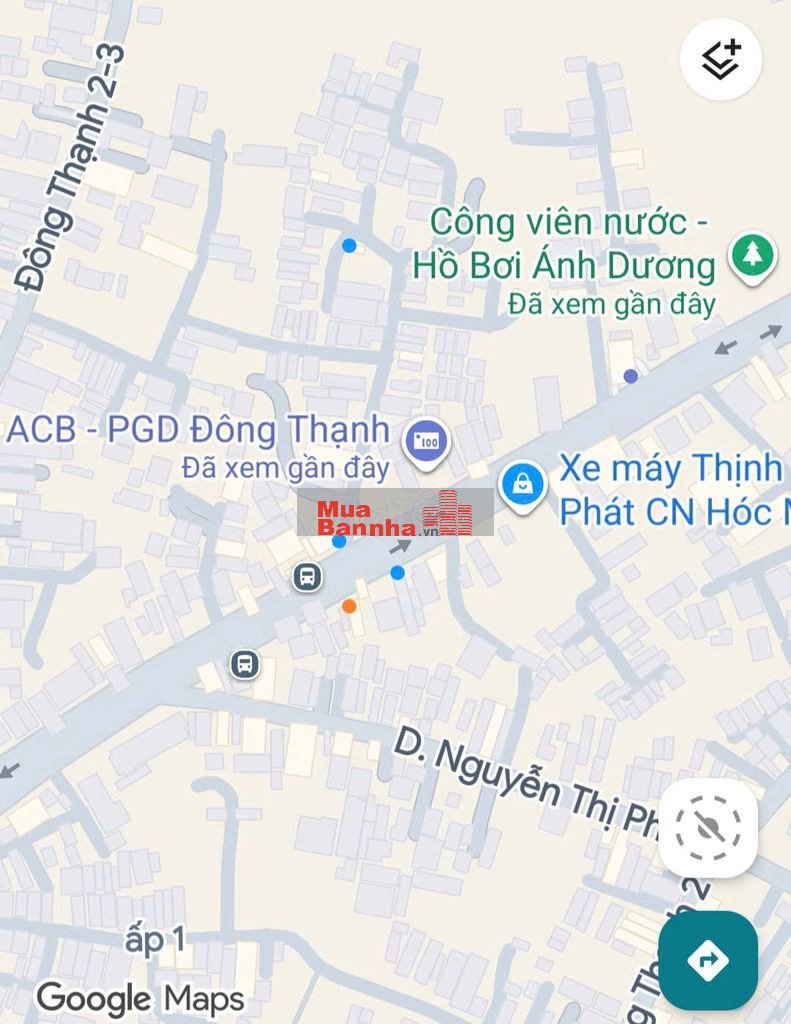Tap the teal directions arrow button
Image resolution: width=791 pixels, height=1024 pixels.
pyautogui.click(x=707, y=958)
